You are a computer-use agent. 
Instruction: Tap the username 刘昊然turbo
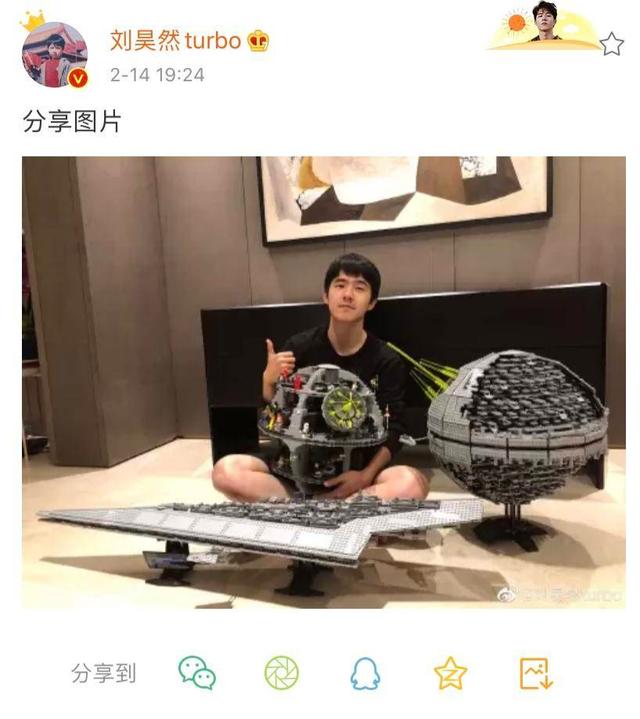tap(175, 40)
